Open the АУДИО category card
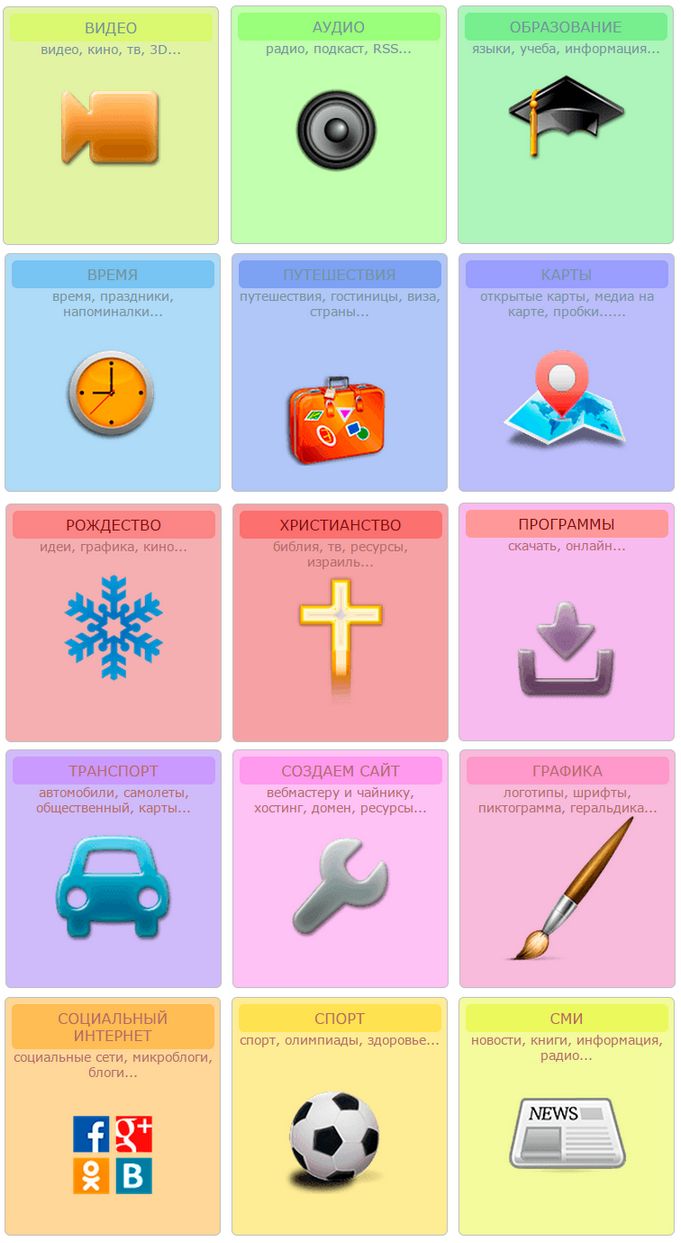This screenshot has height=1243, width=681. [x=338, y=127]
